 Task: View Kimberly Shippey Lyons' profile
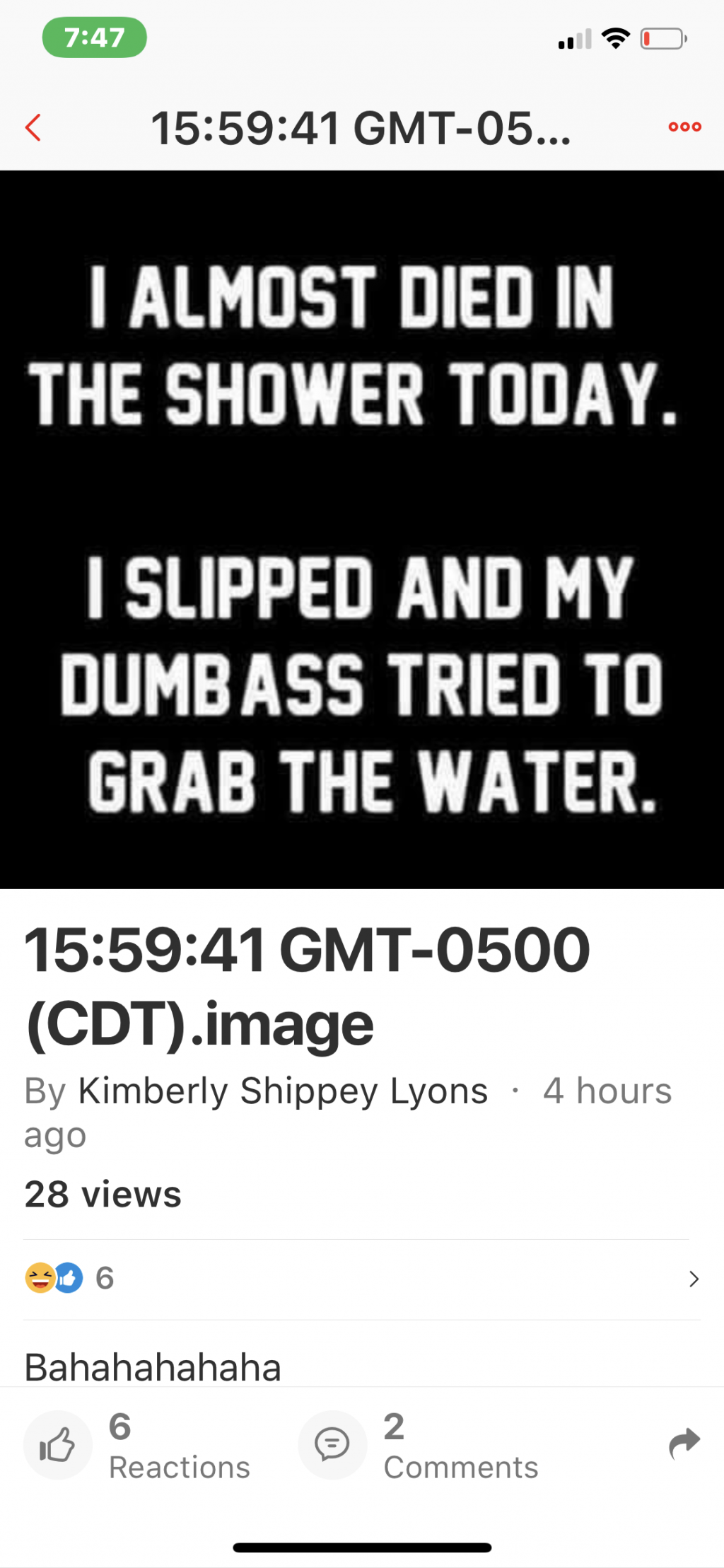(x=283, y=1091)
